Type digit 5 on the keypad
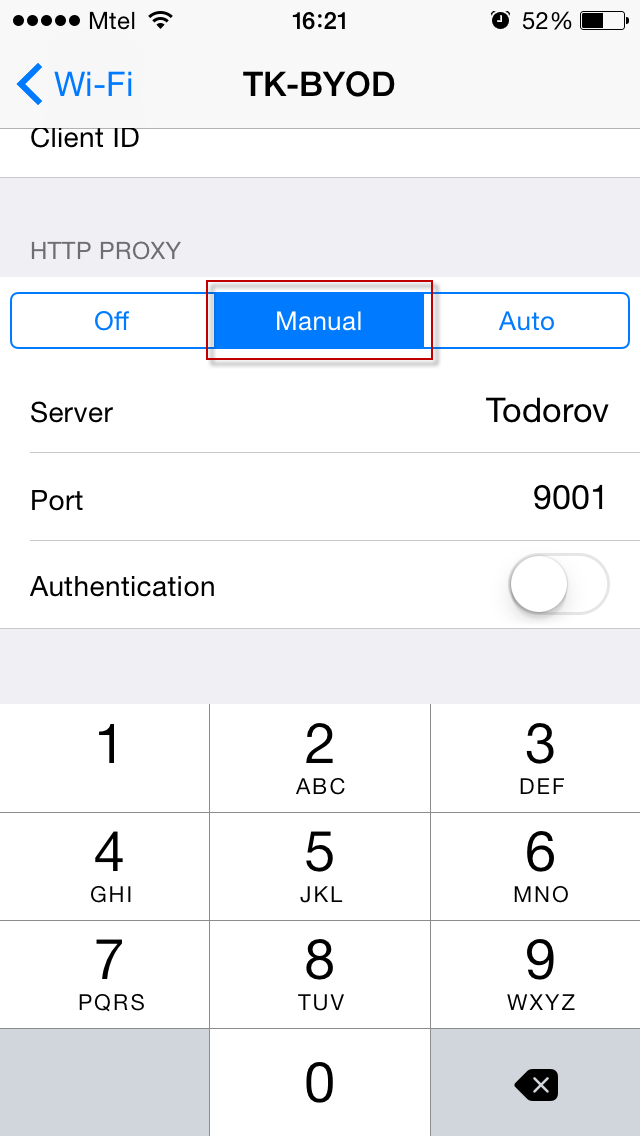Viewport: 640px width, 1136px height. 320,866
